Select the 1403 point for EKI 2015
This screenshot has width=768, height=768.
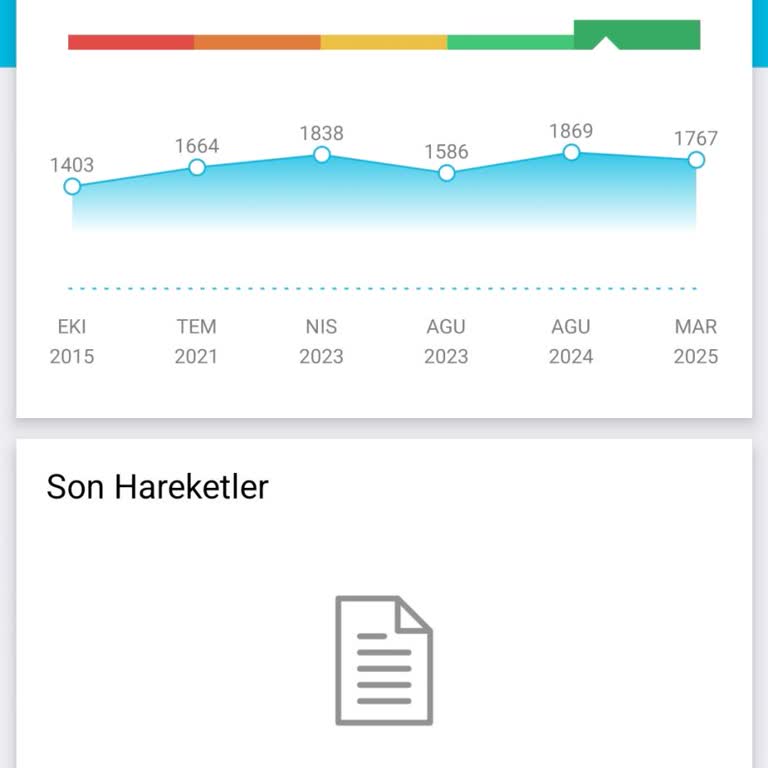click(72, 186)
